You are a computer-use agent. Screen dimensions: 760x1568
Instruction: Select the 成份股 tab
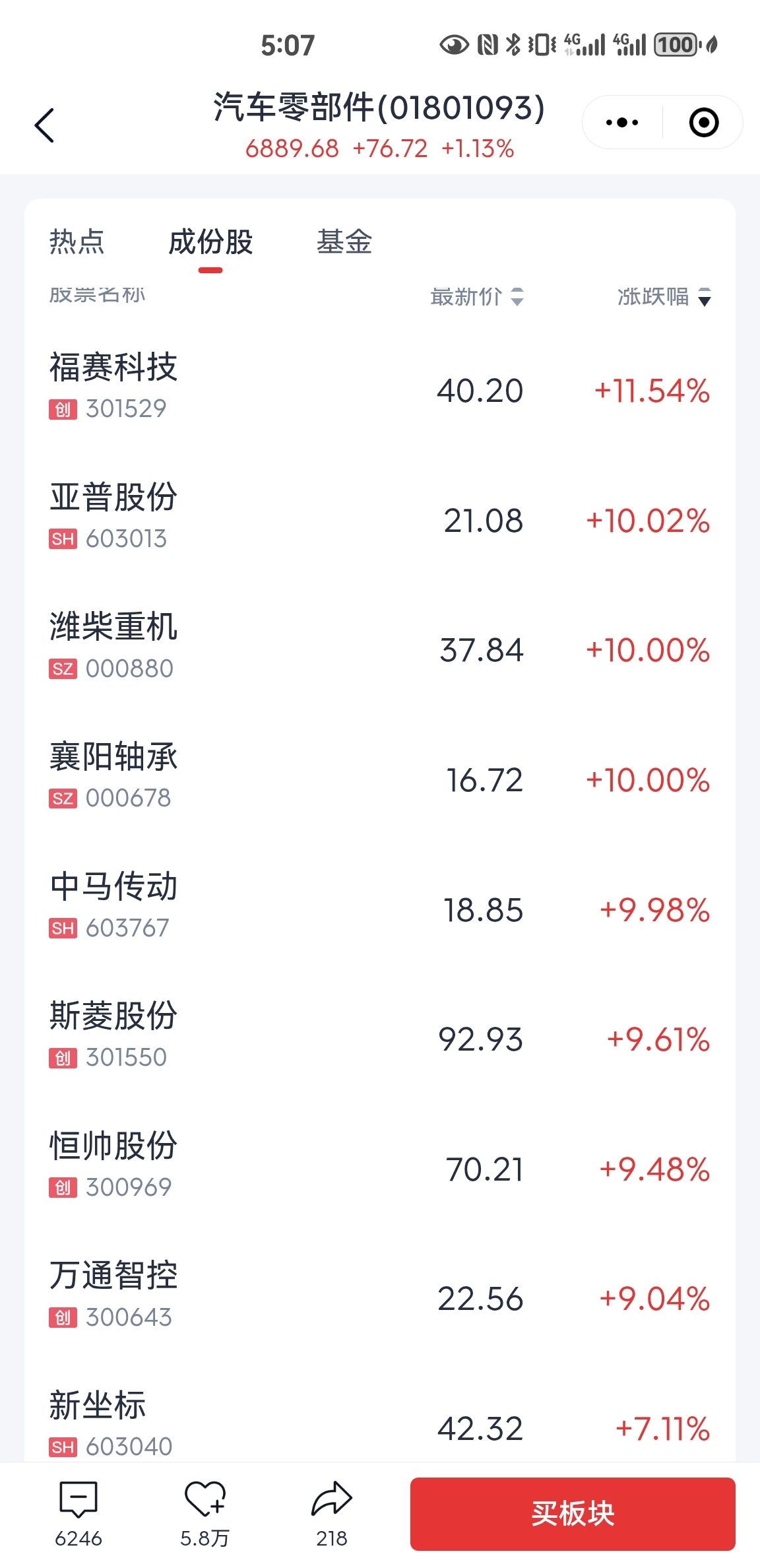[210, 242]
